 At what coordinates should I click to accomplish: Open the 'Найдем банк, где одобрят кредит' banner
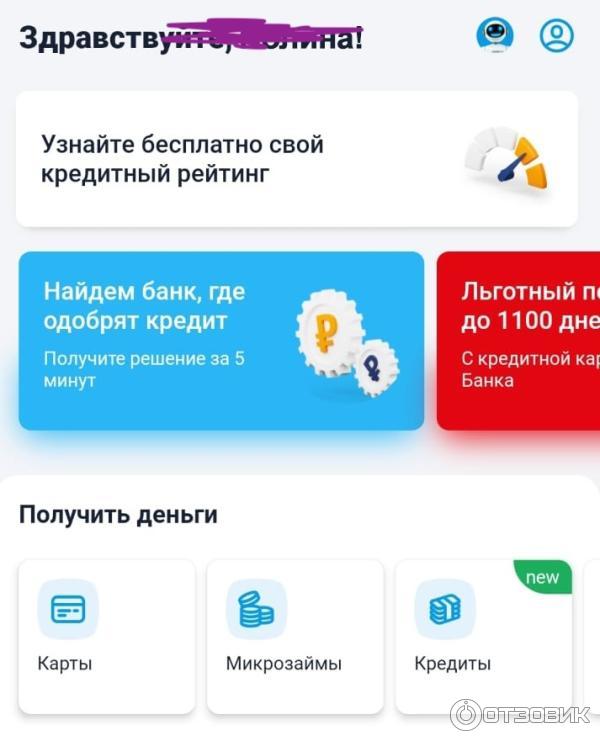click(x=221, y=340)
